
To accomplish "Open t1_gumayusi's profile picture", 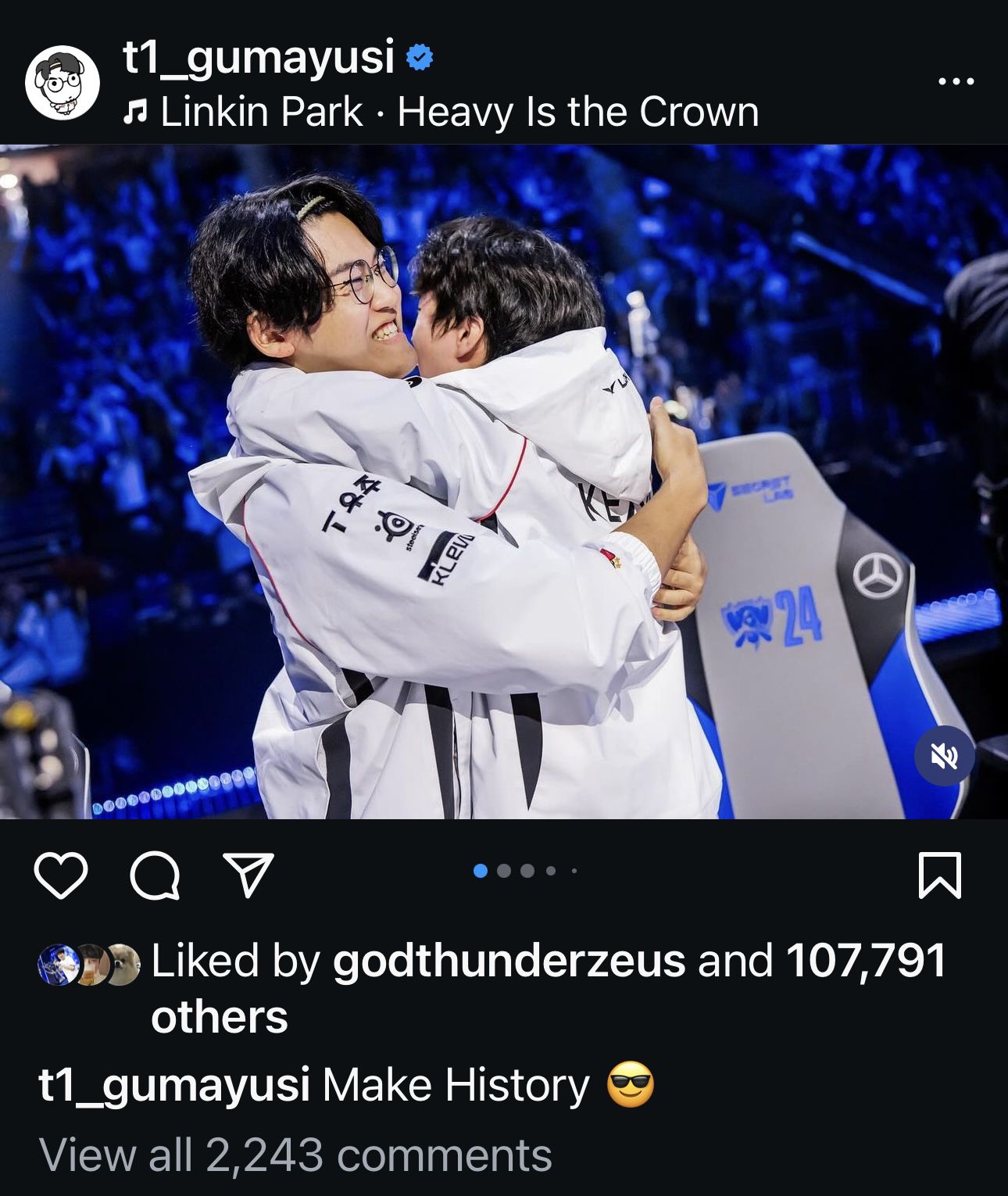I will pos(63,83).
